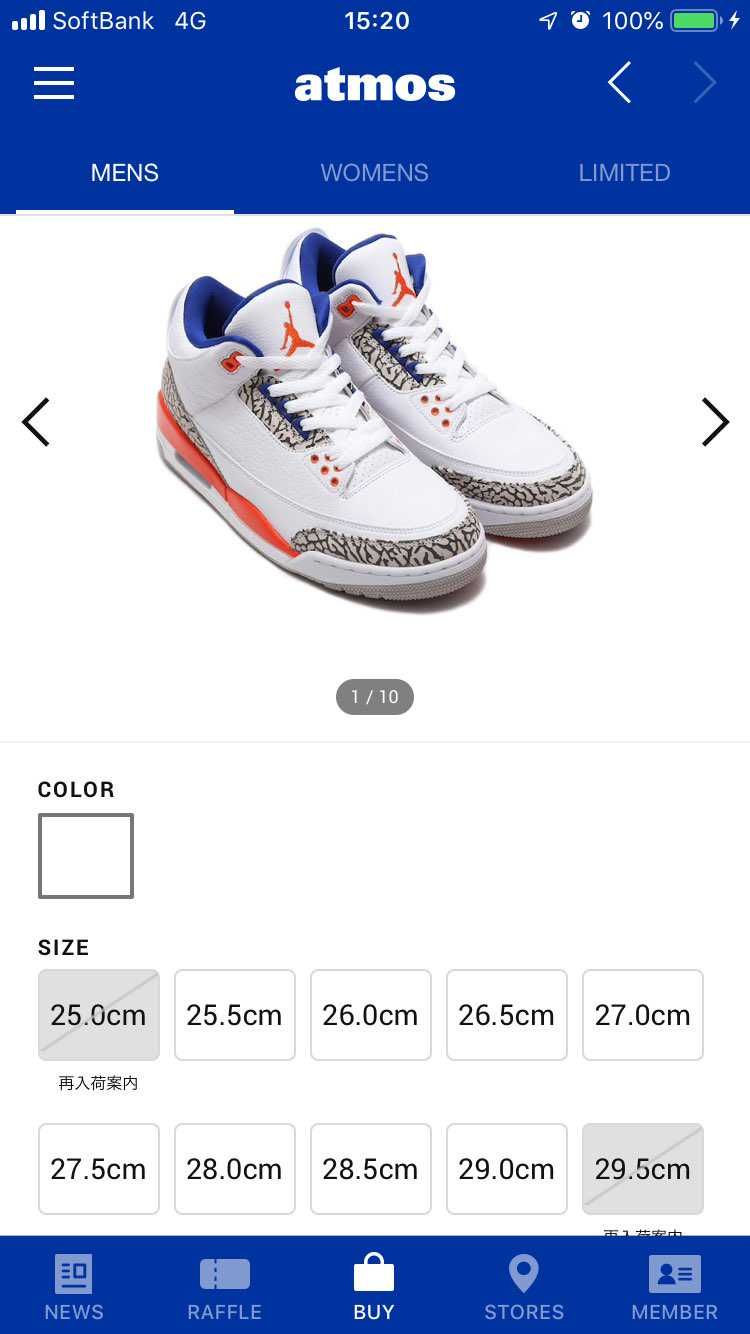Open the STORES tab
Viewport: 750px width, 1334px height.
524,1286
